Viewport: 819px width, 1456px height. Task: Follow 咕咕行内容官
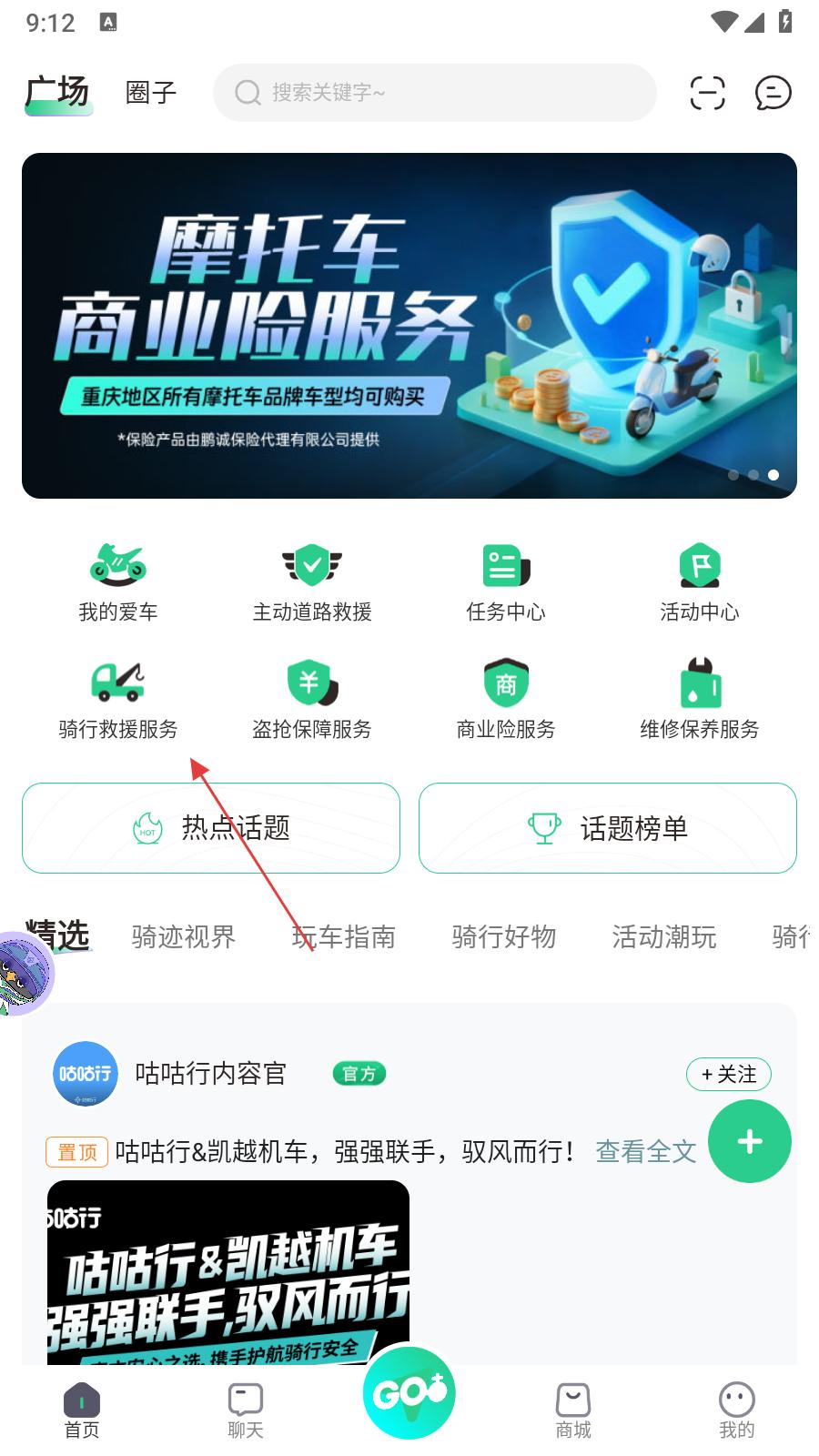[x=728, y=1074]
